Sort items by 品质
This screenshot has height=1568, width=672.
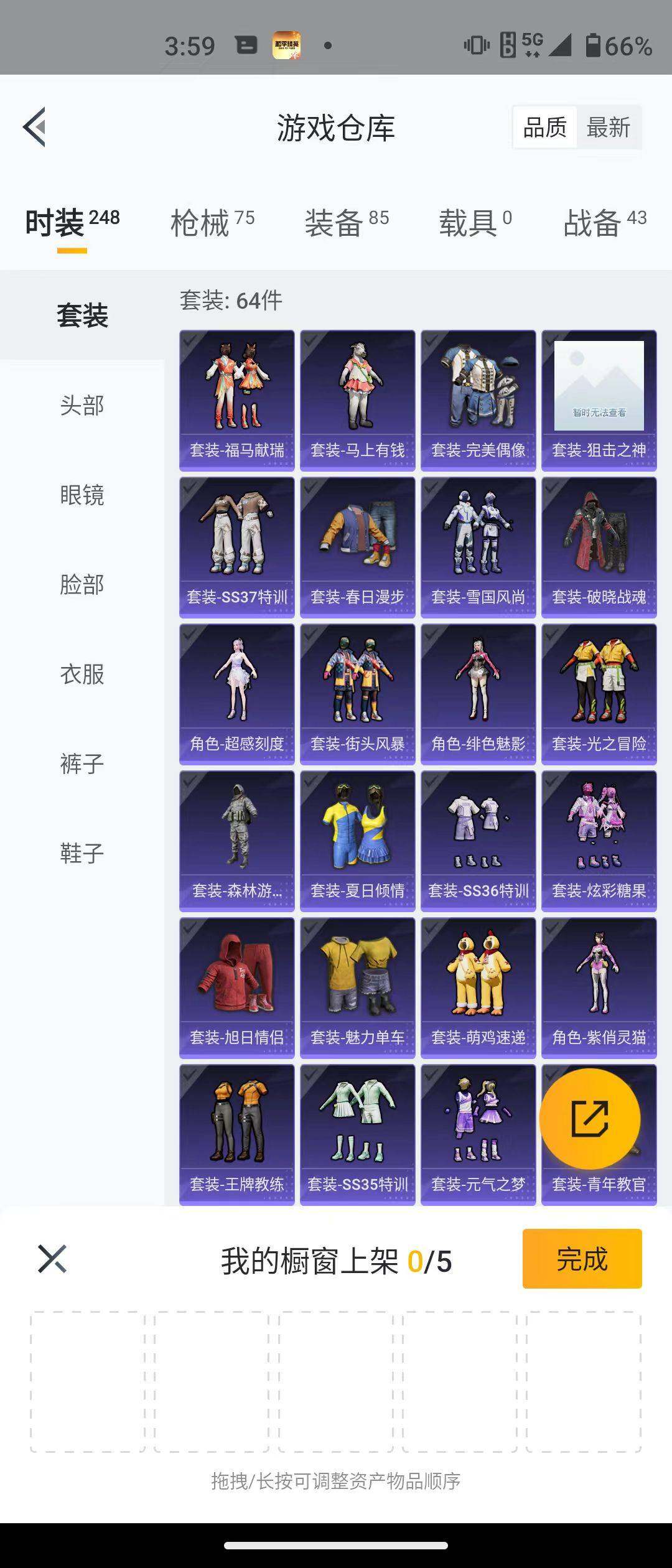click(544, 128)
